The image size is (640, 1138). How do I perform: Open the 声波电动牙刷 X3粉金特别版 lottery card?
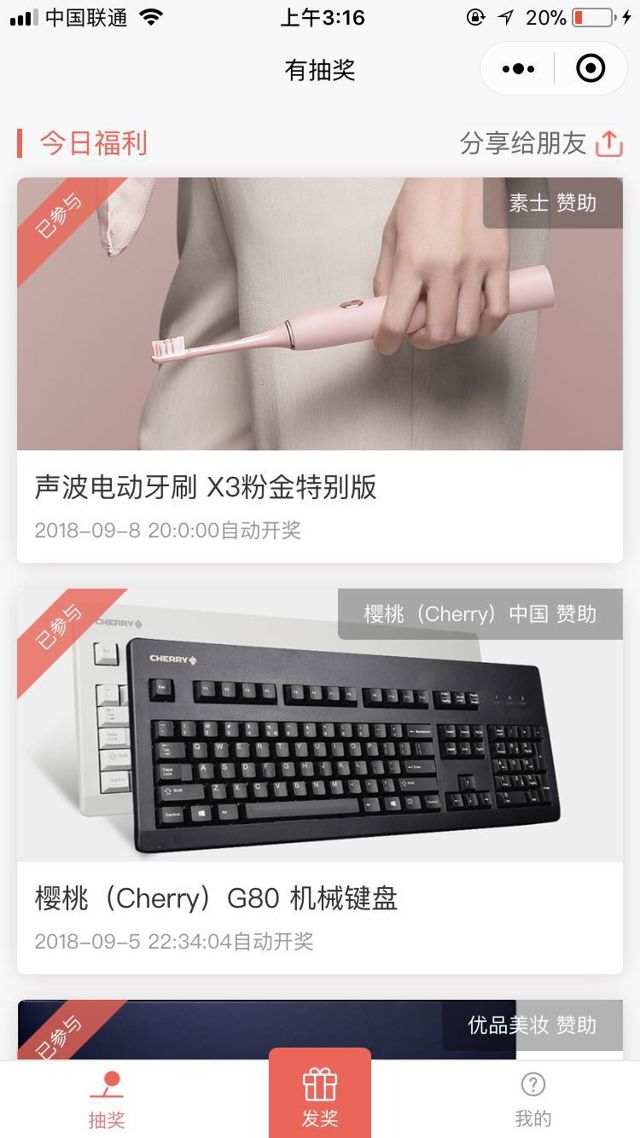coord(320,370)
